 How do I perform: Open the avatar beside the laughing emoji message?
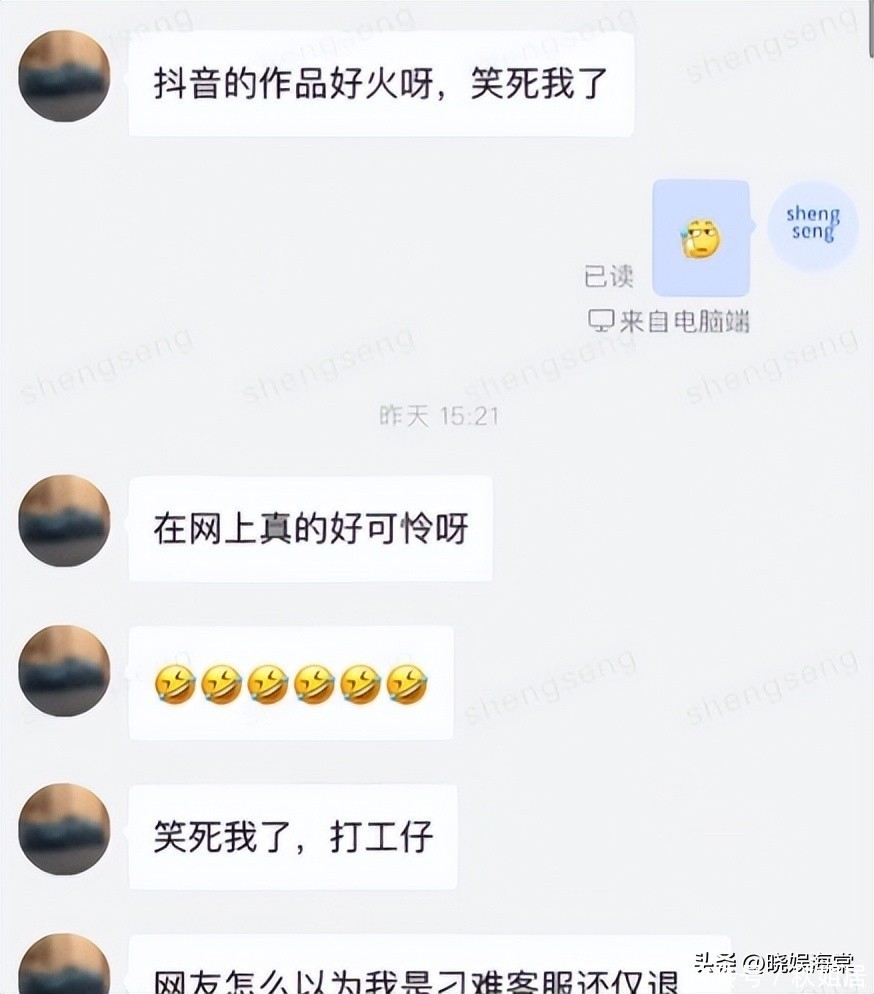pos(64,672)
